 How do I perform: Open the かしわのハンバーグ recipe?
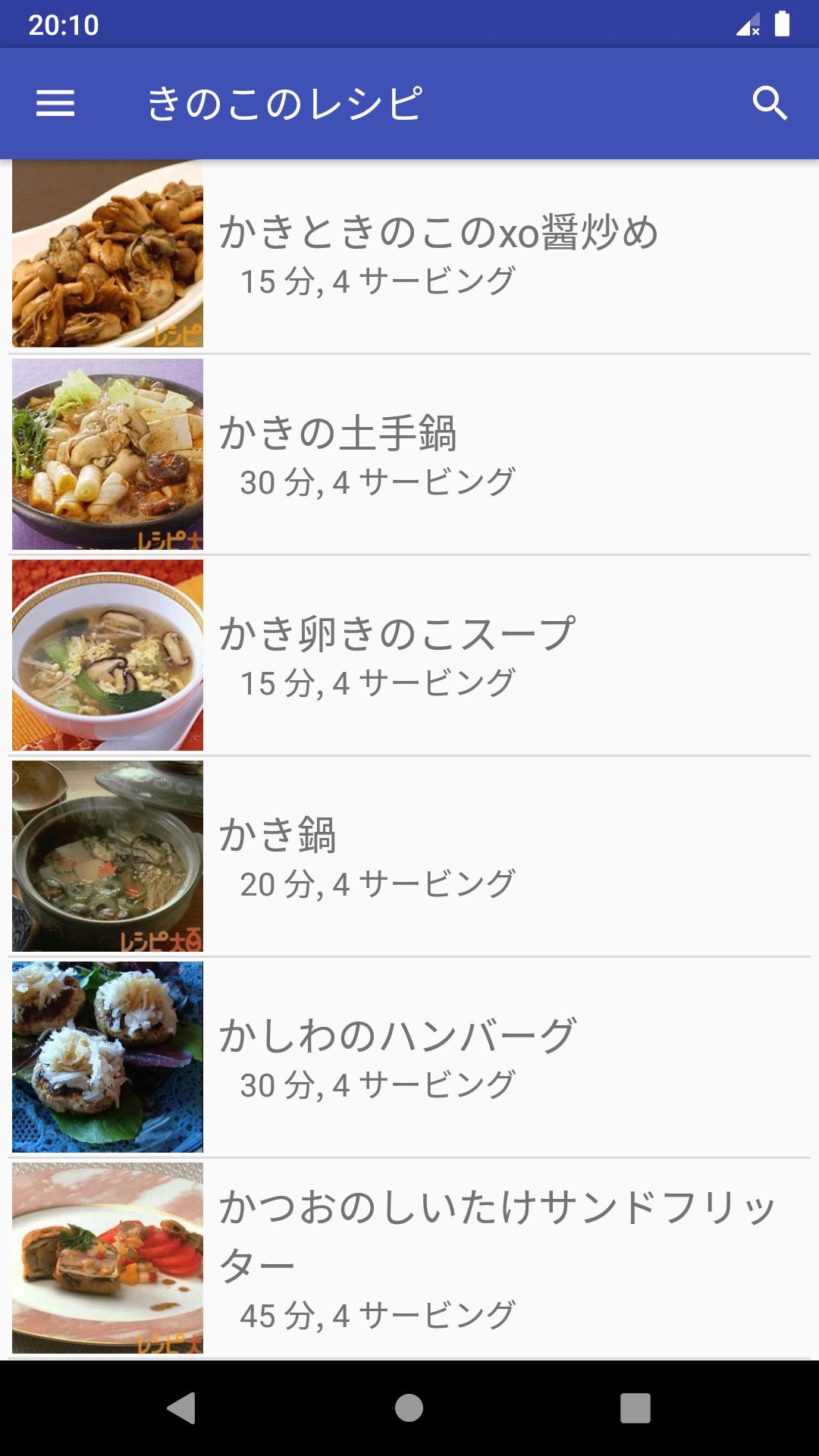coord(409,1057)
